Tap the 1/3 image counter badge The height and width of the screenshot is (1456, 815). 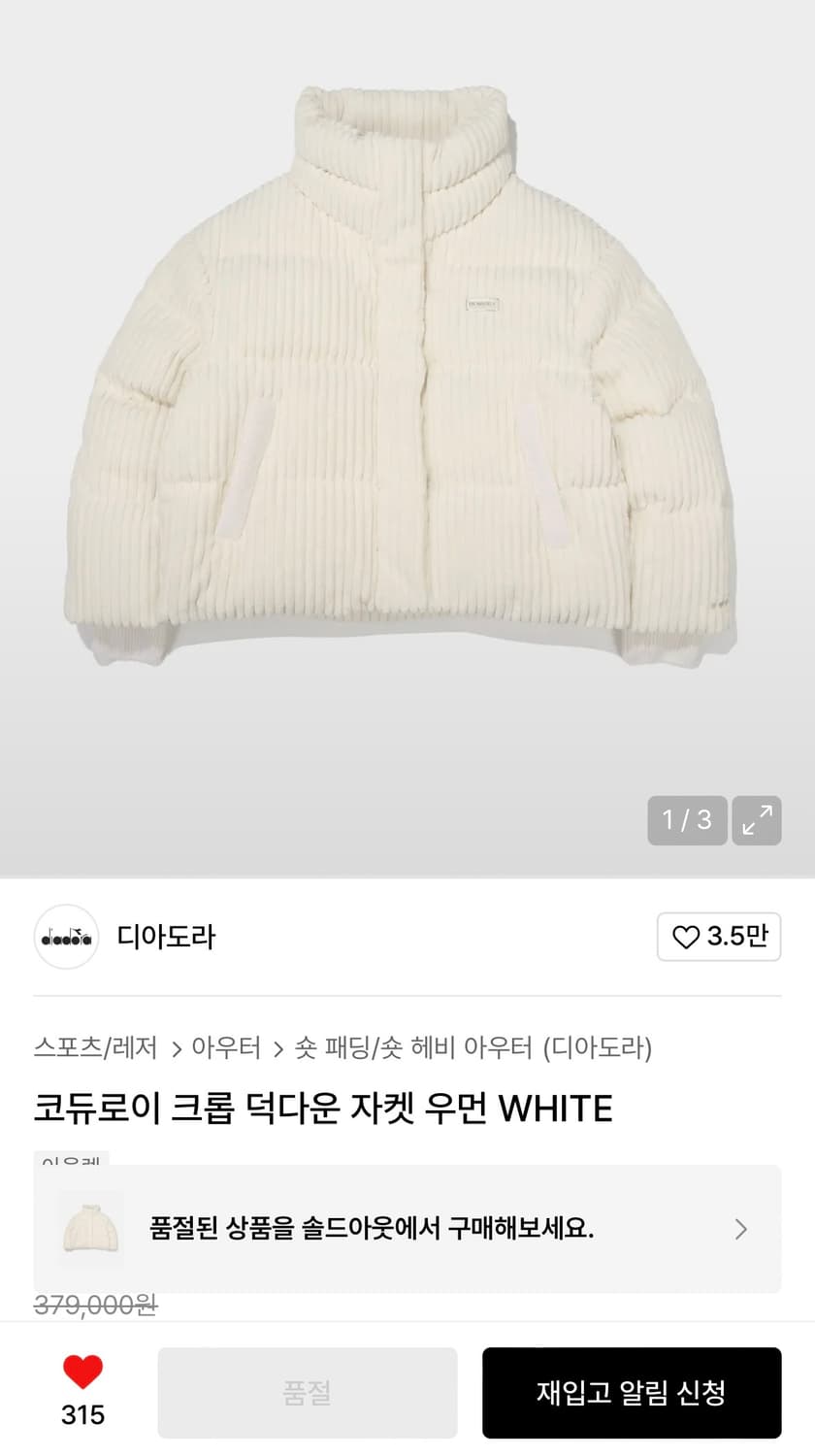click(687, 820)
